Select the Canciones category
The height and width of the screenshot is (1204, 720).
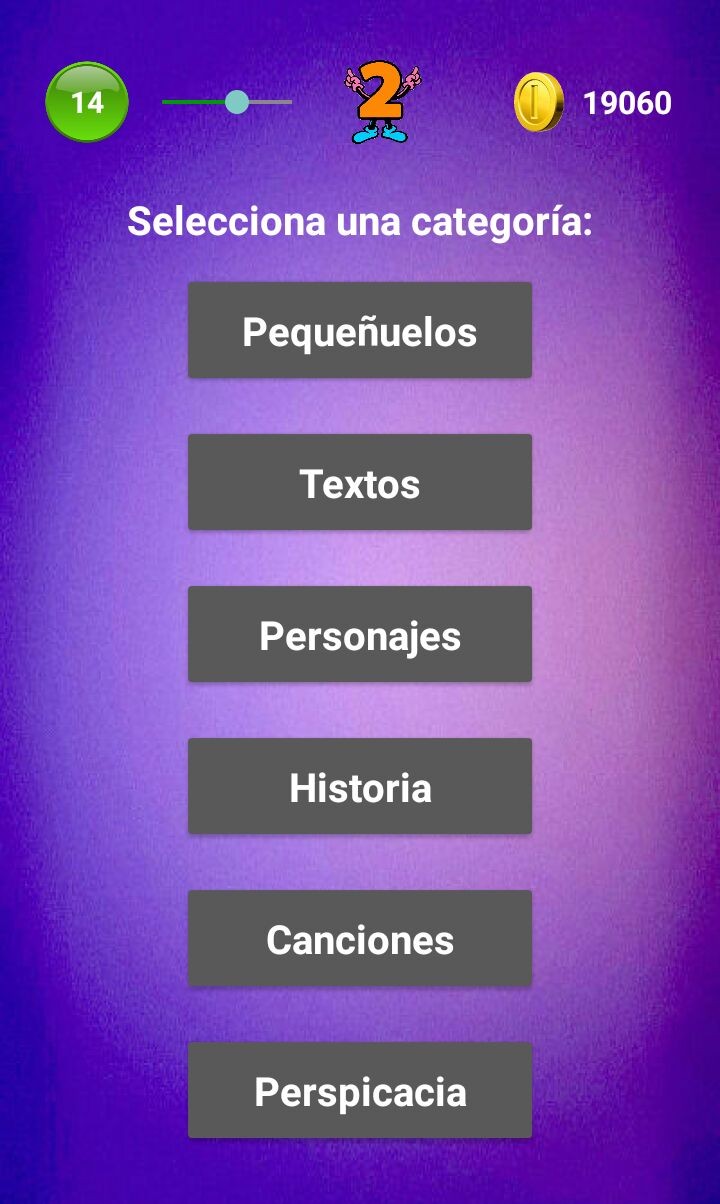tap(360, 938)
